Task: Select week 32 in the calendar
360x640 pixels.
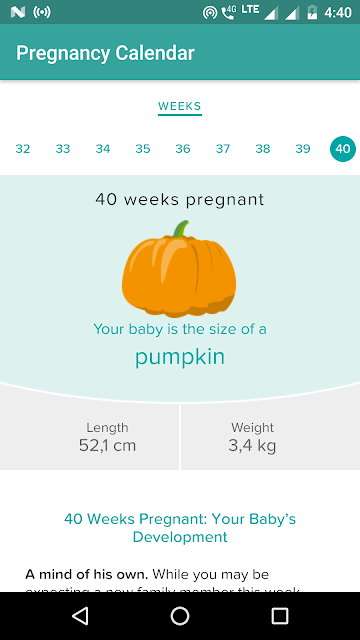Action: [x=23, y=149]
